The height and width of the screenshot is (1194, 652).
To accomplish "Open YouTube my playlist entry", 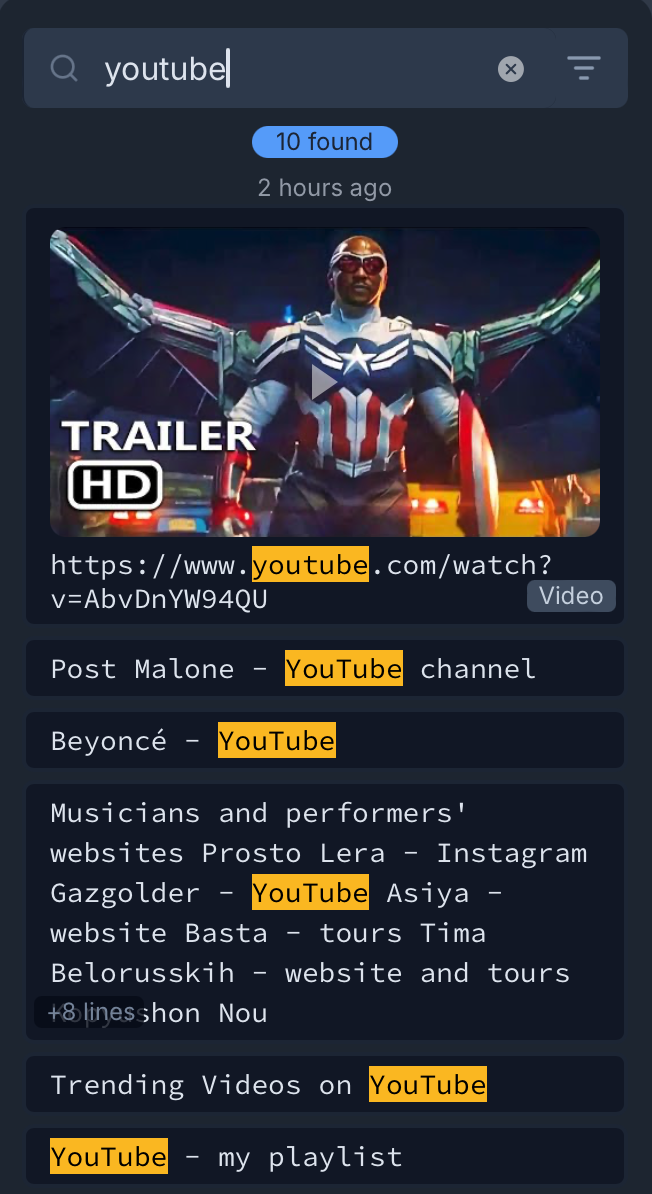I will (325, 1157).
